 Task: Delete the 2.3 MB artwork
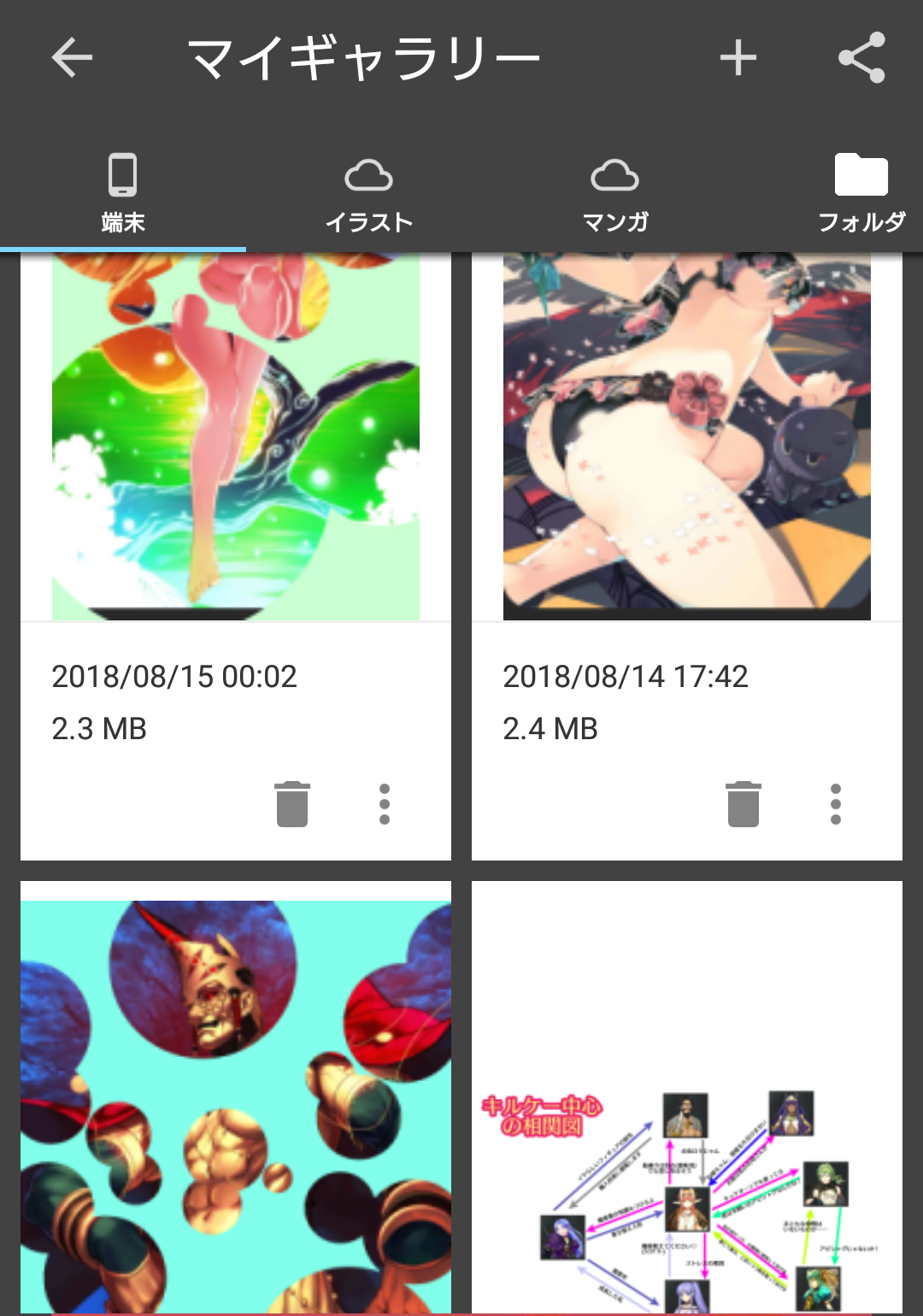coord(292,804)
